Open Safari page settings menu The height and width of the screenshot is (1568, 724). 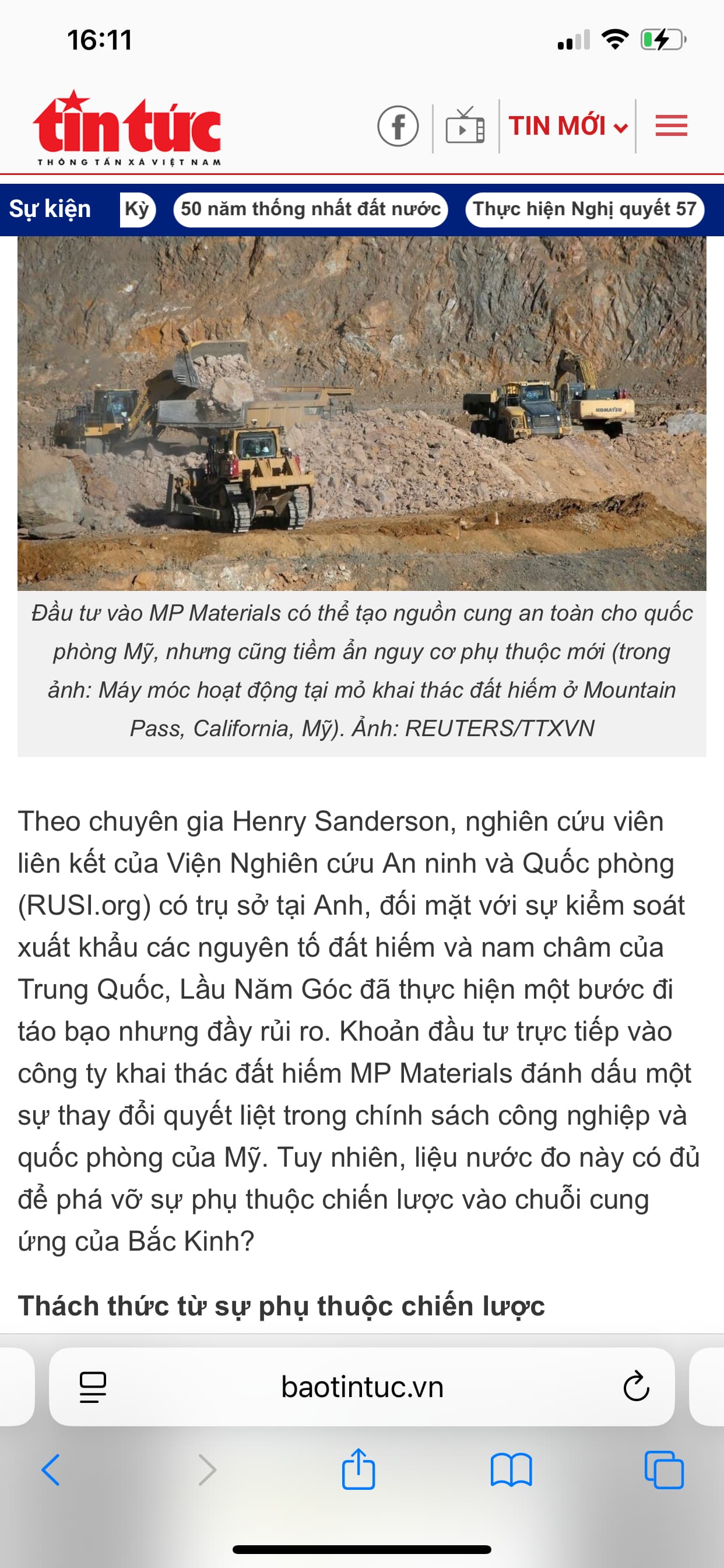tap(93, 1387)
